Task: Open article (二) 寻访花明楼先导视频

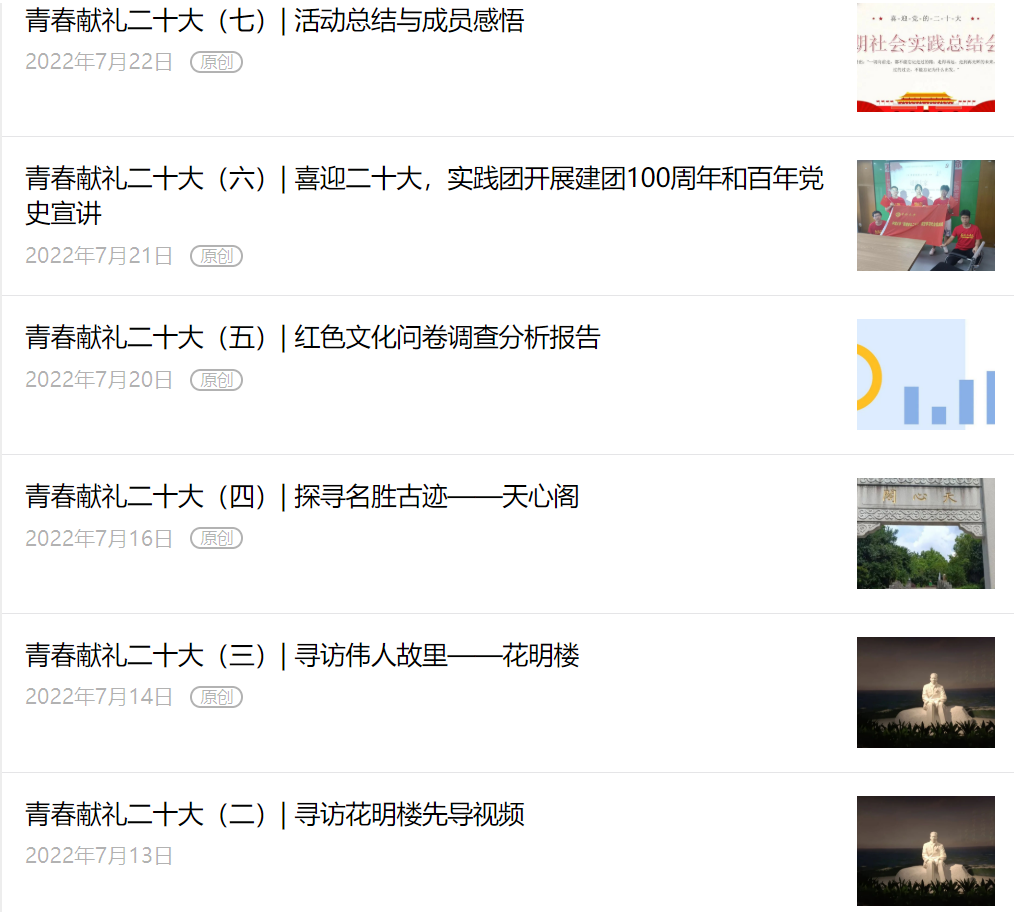Action: [x=275, y=815]
